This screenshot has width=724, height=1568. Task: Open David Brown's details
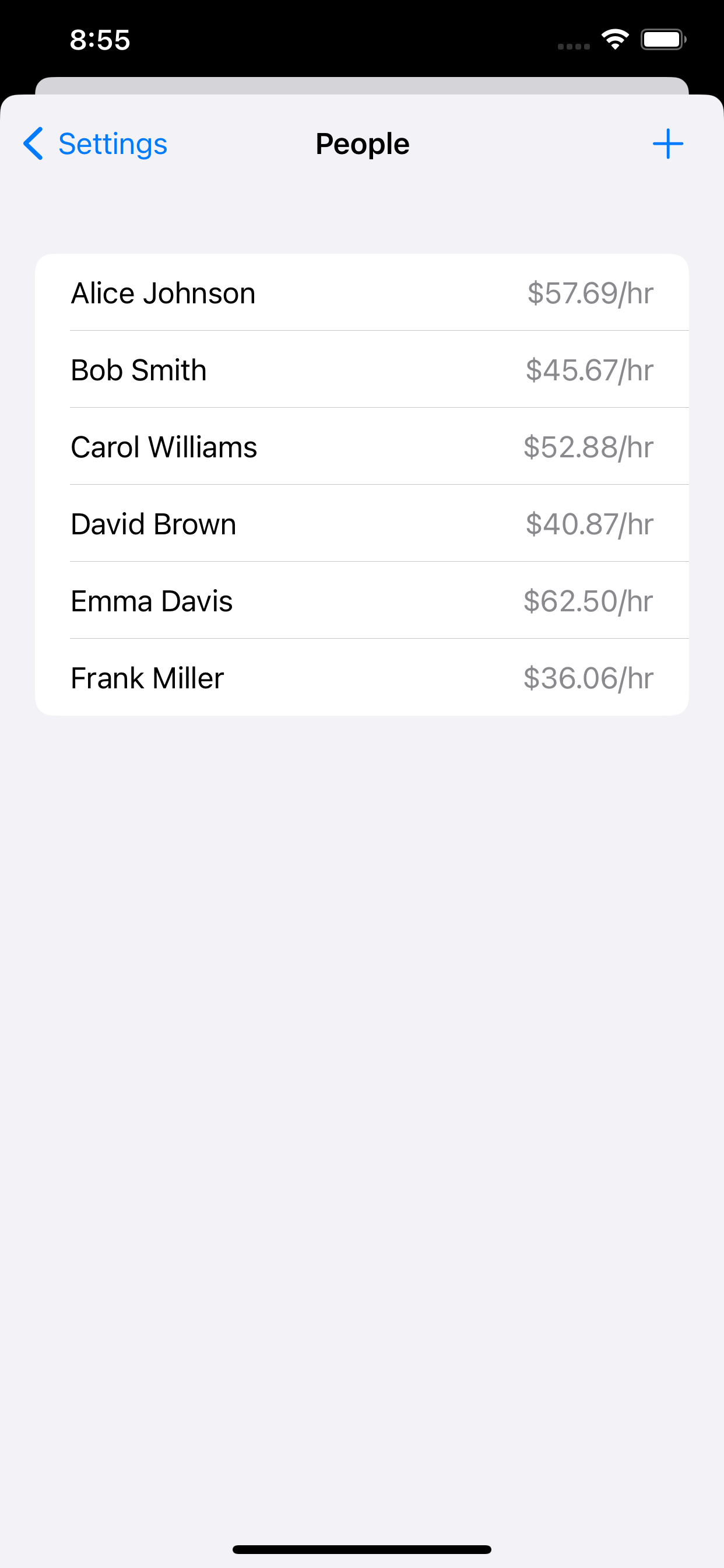153,523
